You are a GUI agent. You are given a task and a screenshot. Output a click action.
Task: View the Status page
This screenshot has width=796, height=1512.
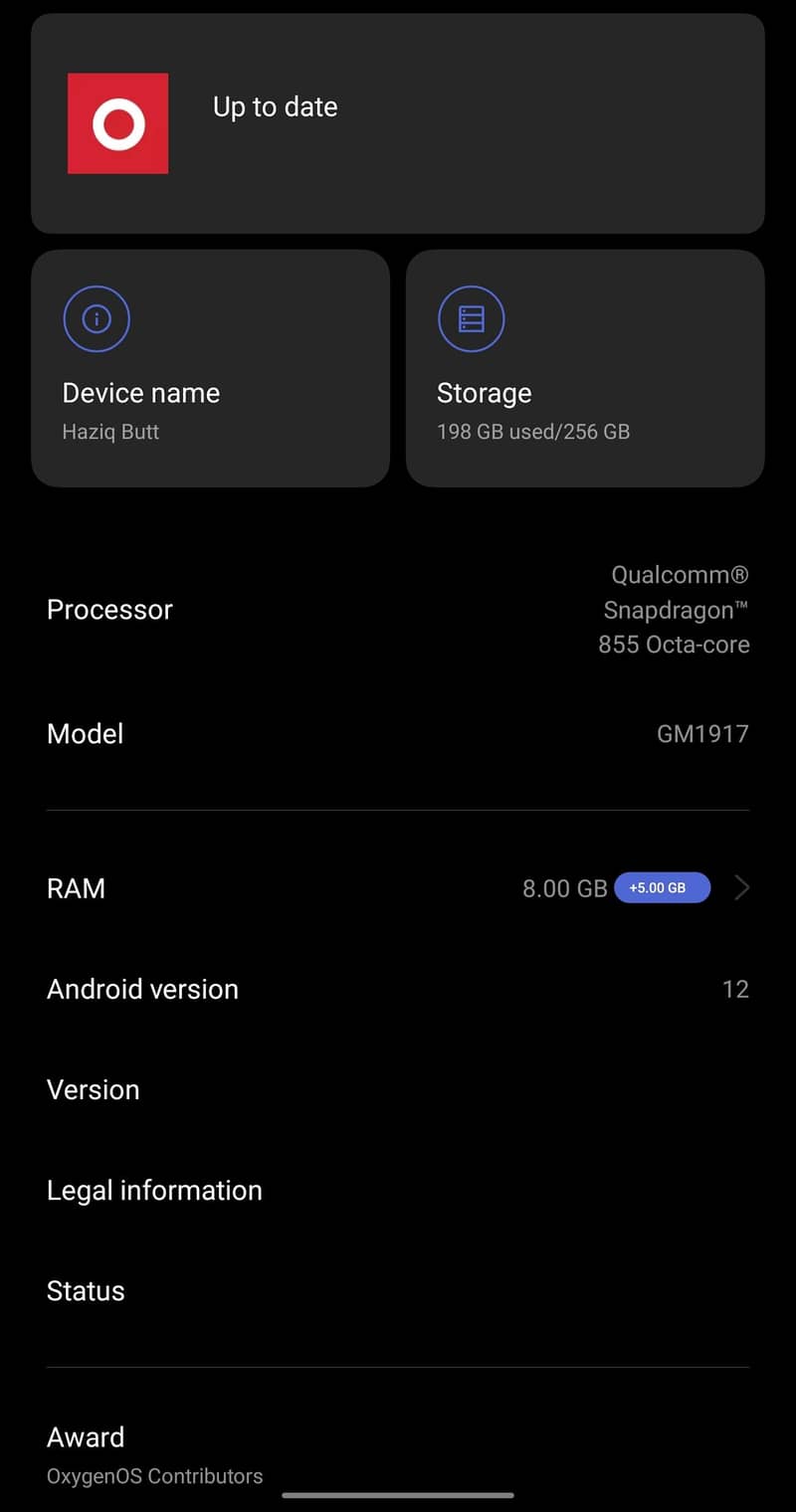tap(398, 1290)
